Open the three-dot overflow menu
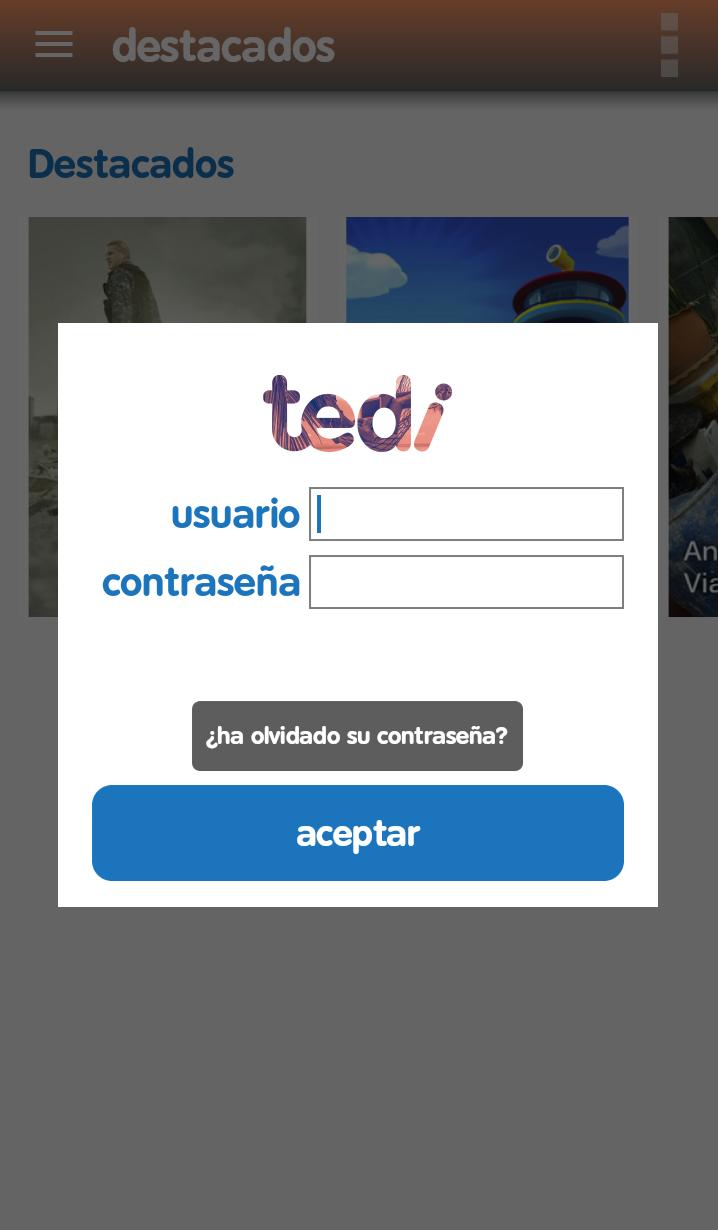 669,45
